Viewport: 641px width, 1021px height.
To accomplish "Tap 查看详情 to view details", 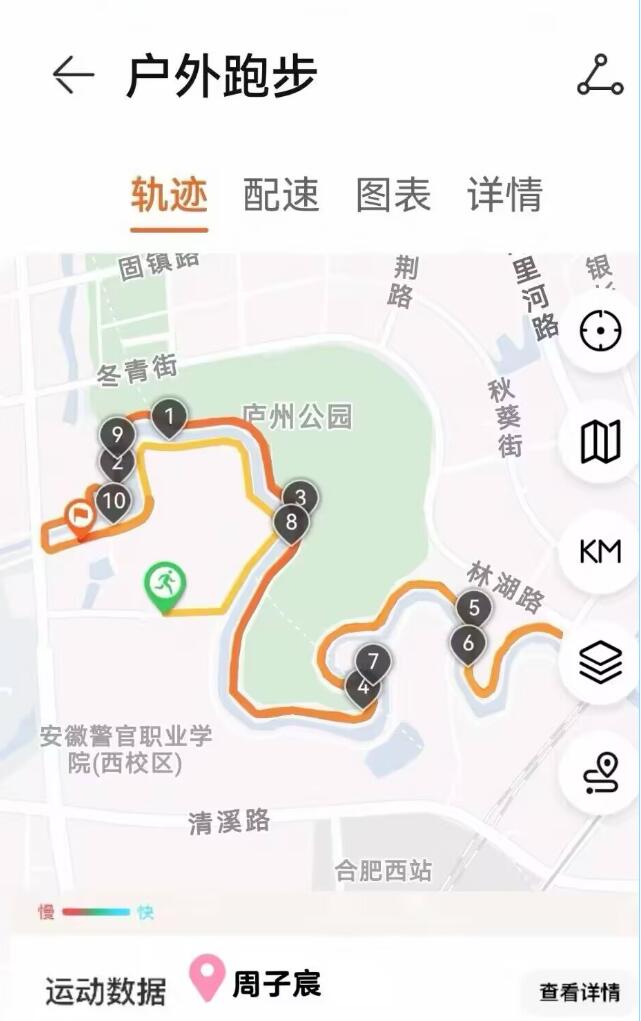I will 579,992.
